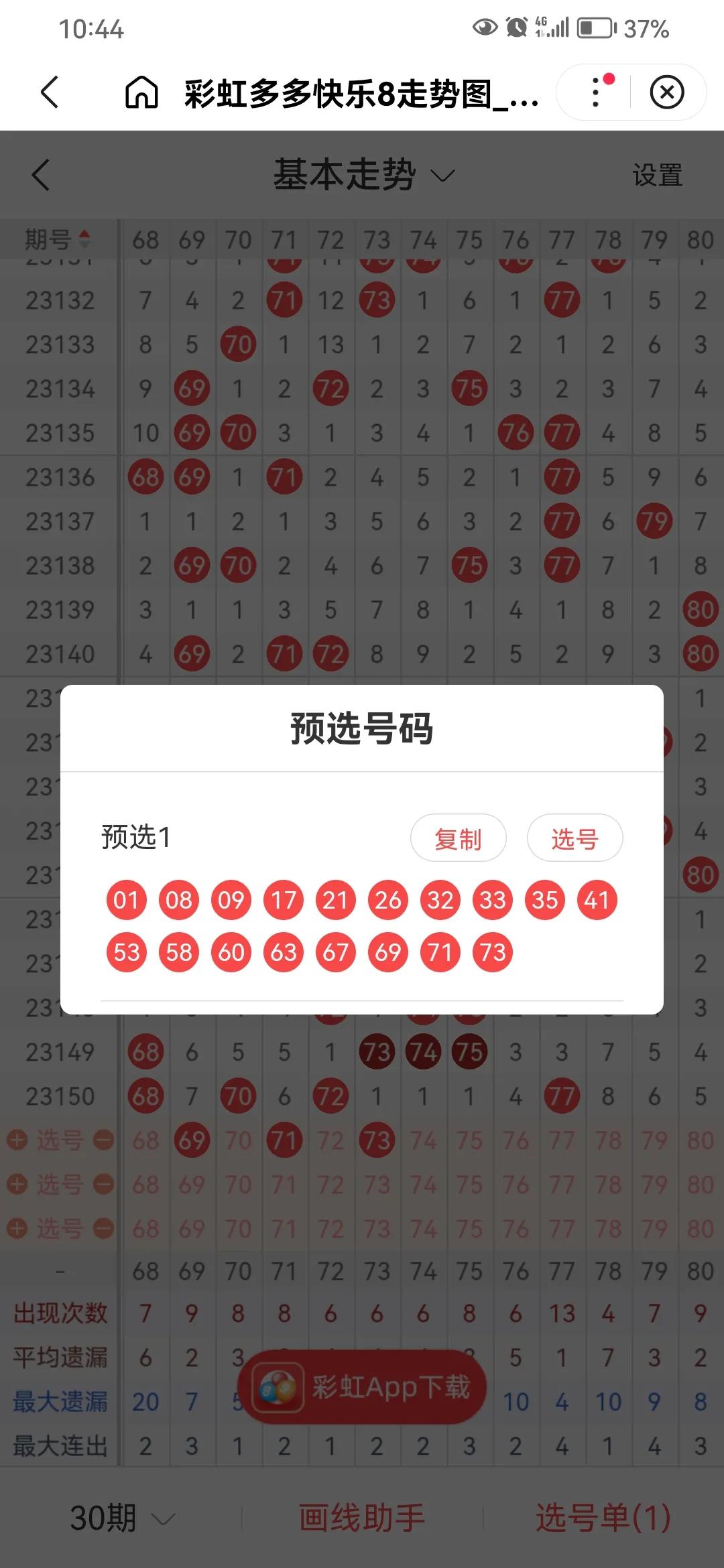Deselect ball 01 in the 预选1 numbers

click(127, 900)
